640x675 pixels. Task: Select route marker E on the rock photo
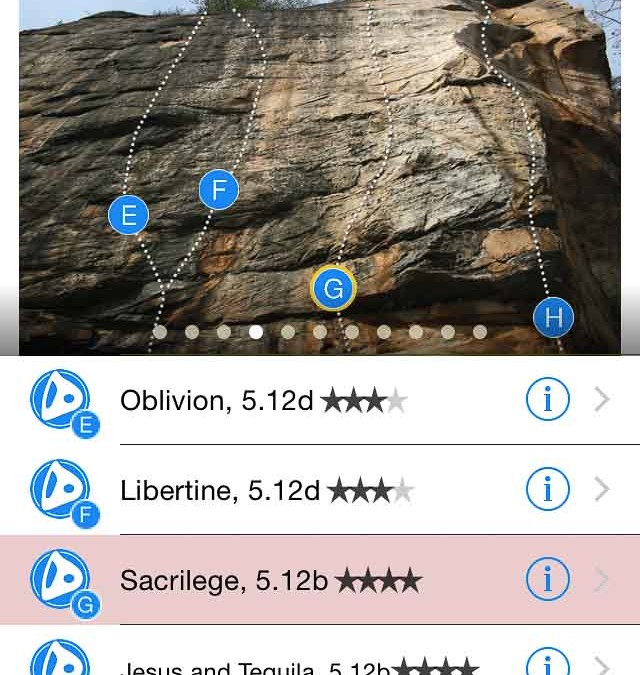(x=128, y=215)
